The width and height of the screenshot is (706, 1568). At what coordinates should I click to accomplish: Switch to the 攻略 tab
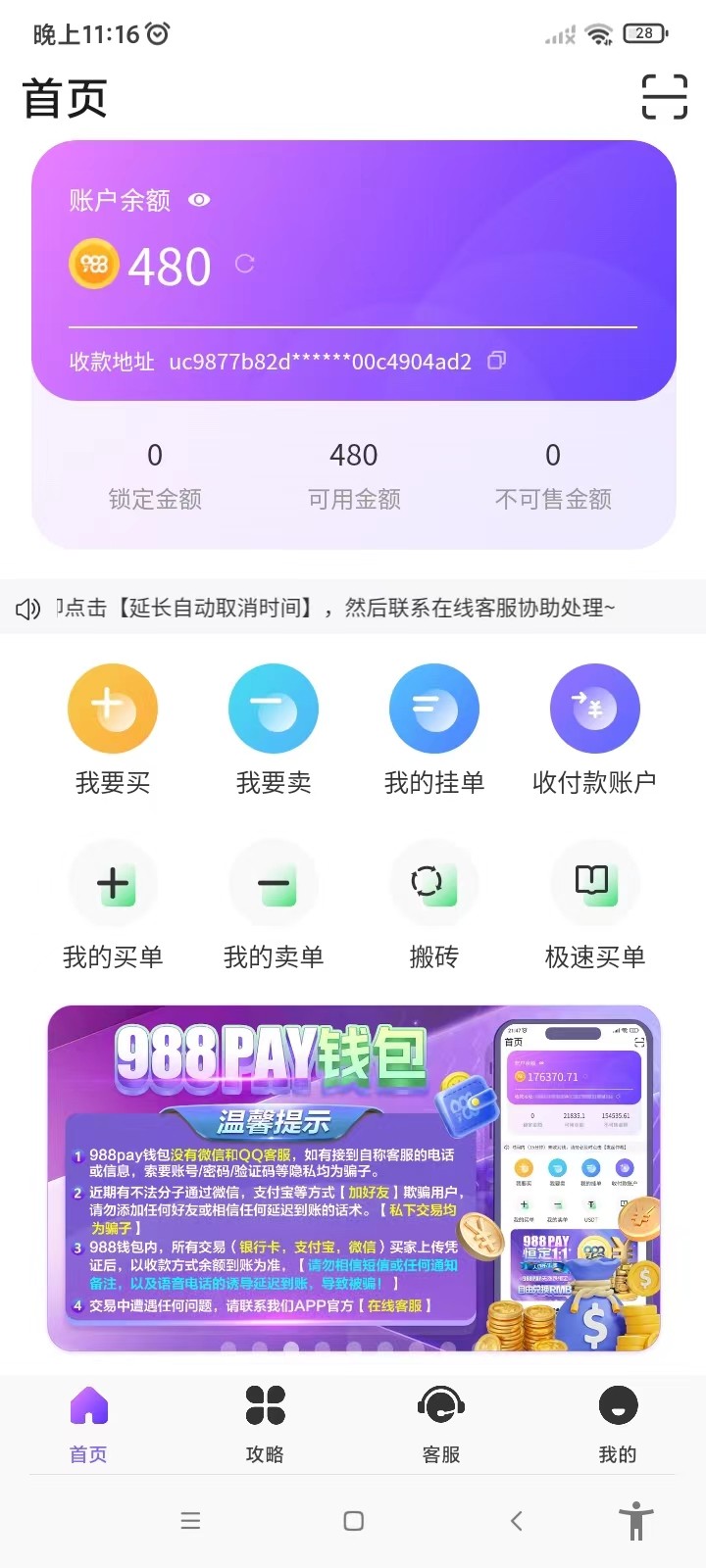(265, 1423)
